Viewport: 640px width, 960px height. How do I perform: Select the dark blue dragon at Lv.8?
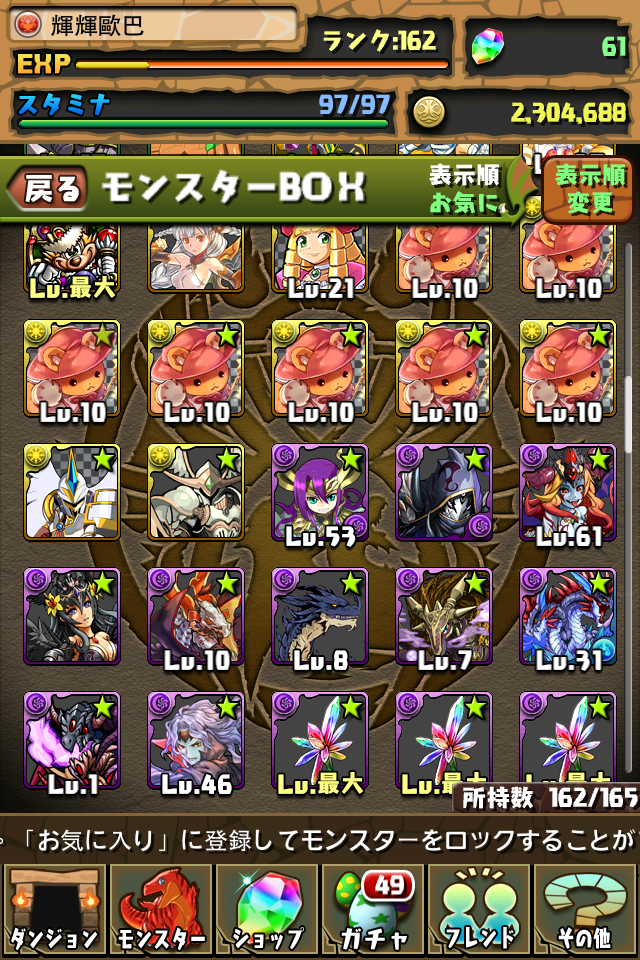pos(319,616)
